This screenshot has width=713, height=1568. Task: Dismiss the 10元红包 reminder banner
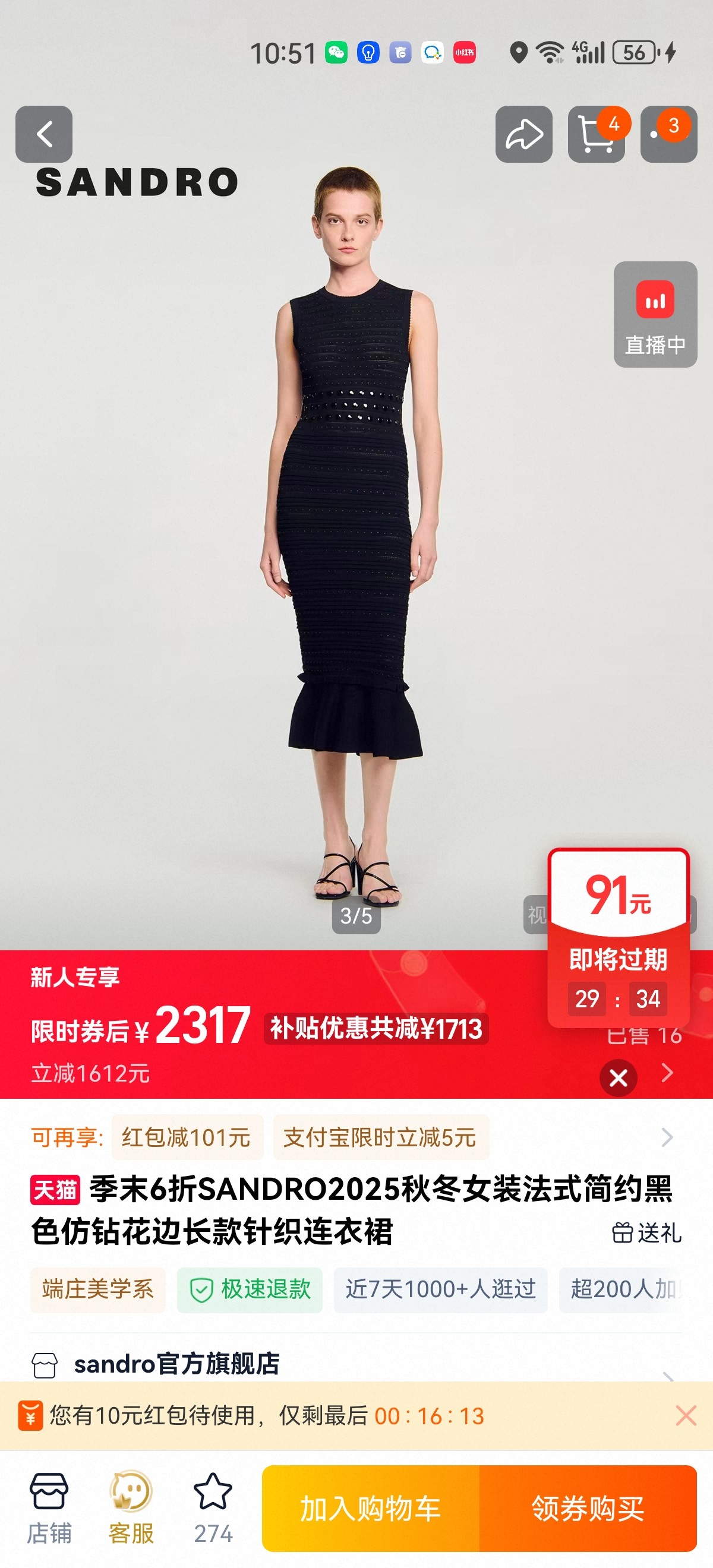(x=686, y=1416)
